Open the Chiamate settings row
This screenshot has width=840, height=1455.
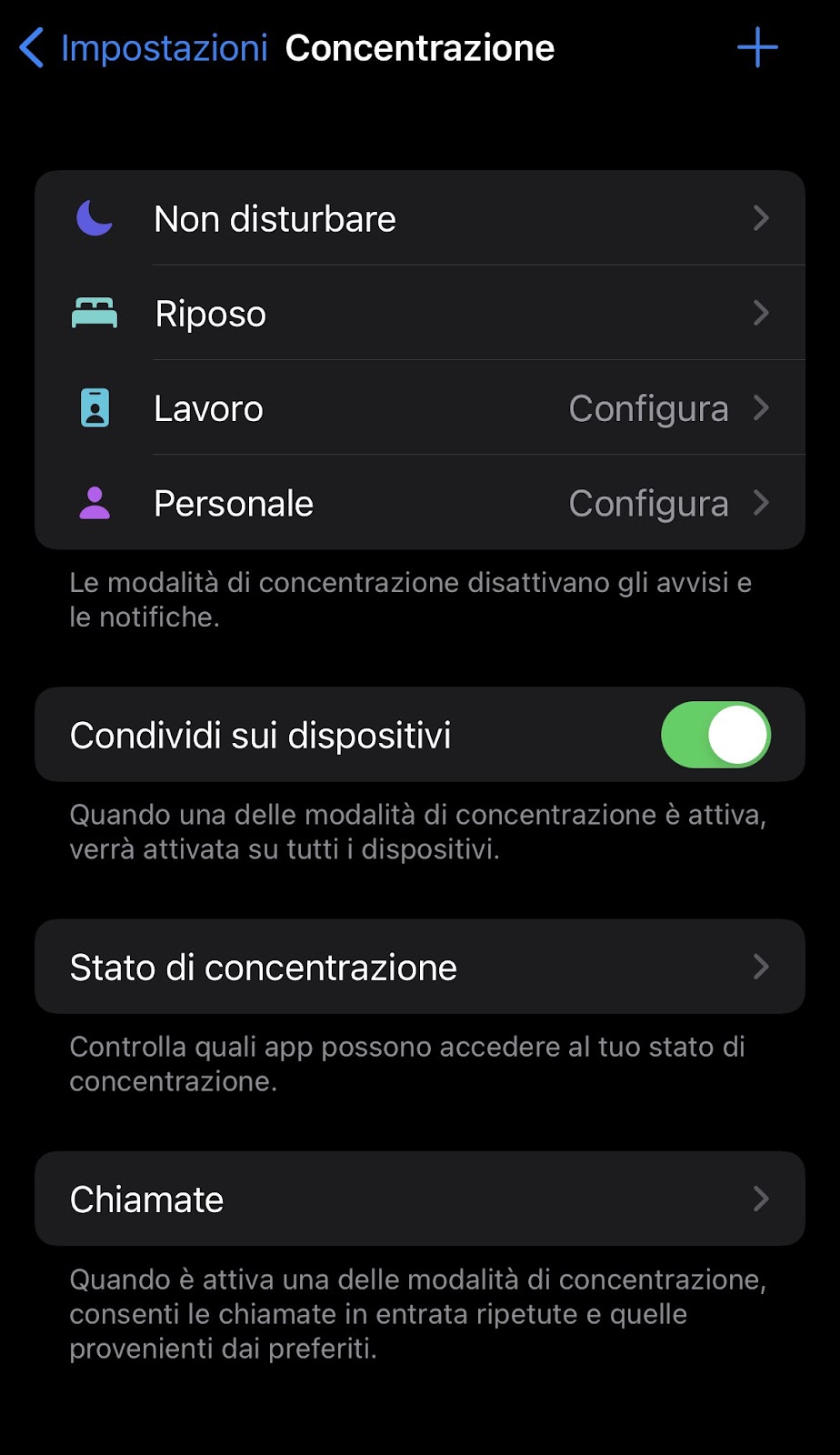tap(420, 1199)
